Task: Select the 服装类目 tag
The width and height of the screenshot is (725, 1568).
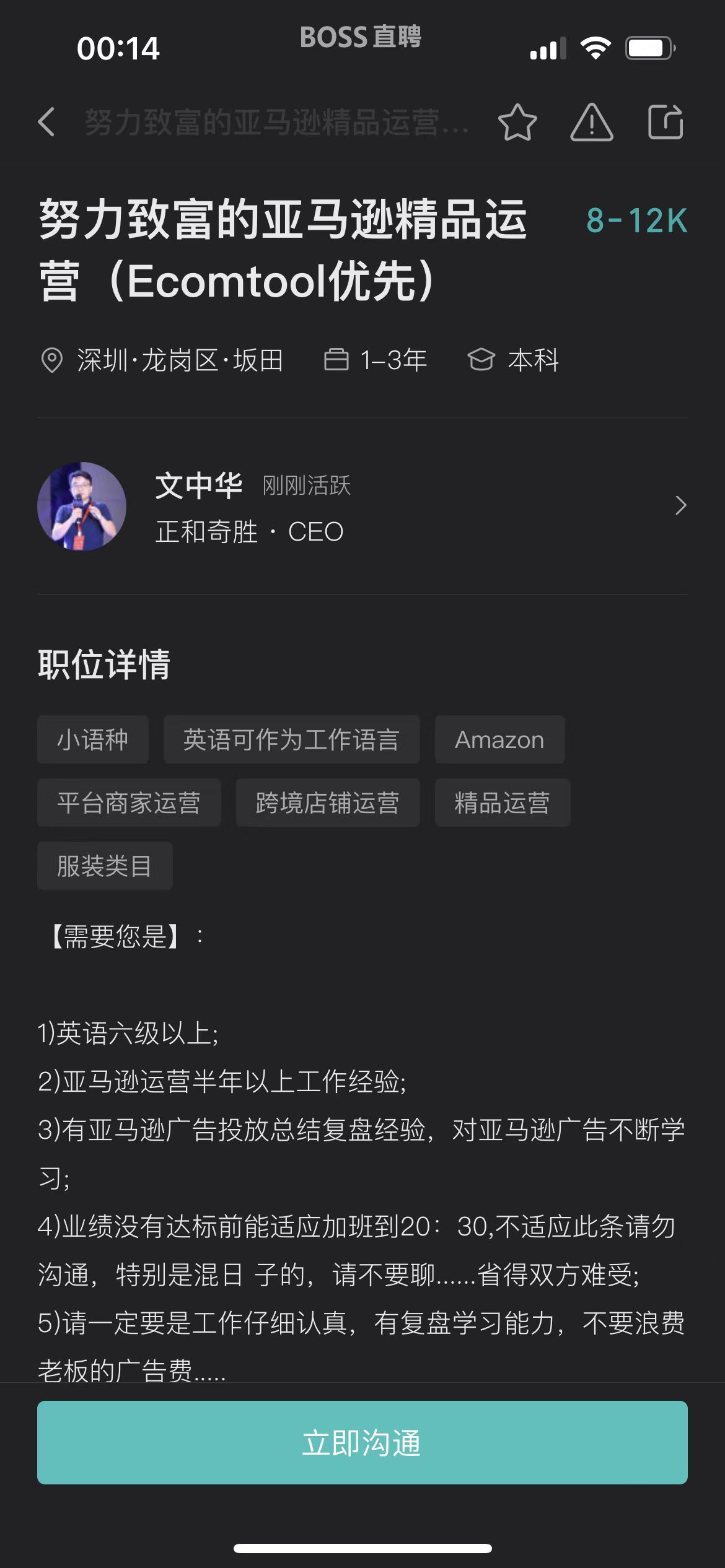Action: pos(105,866)
